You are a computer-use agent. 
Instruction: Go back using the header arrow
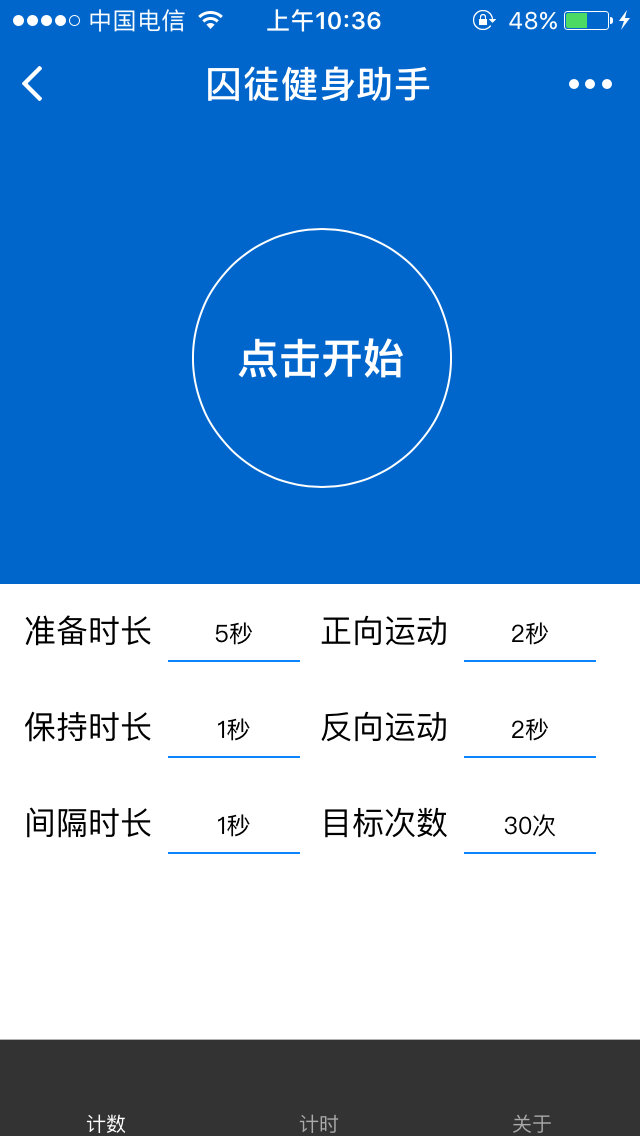pos(33,84)
